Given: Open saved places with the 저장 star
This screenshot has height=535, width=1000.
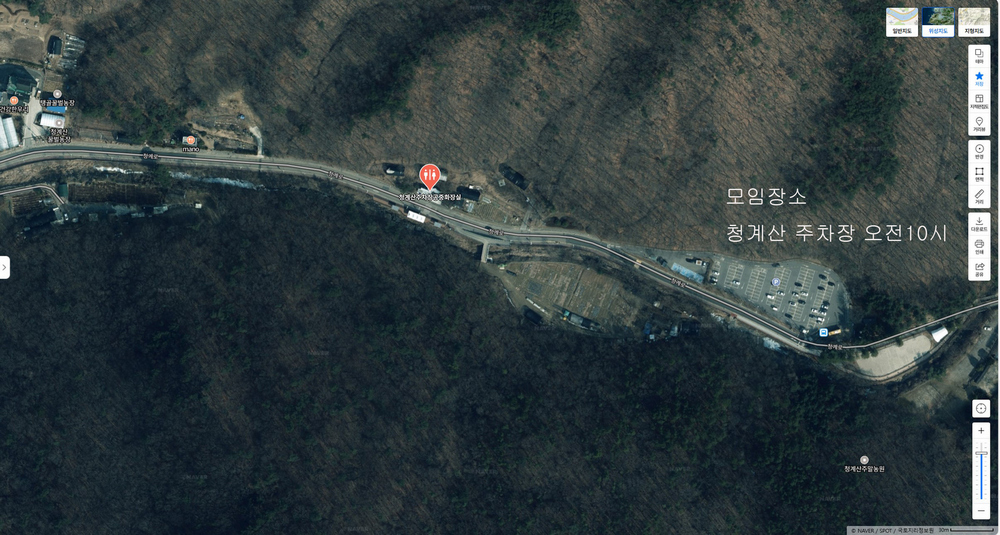Looking at the screenshot, I should point(979,78).
